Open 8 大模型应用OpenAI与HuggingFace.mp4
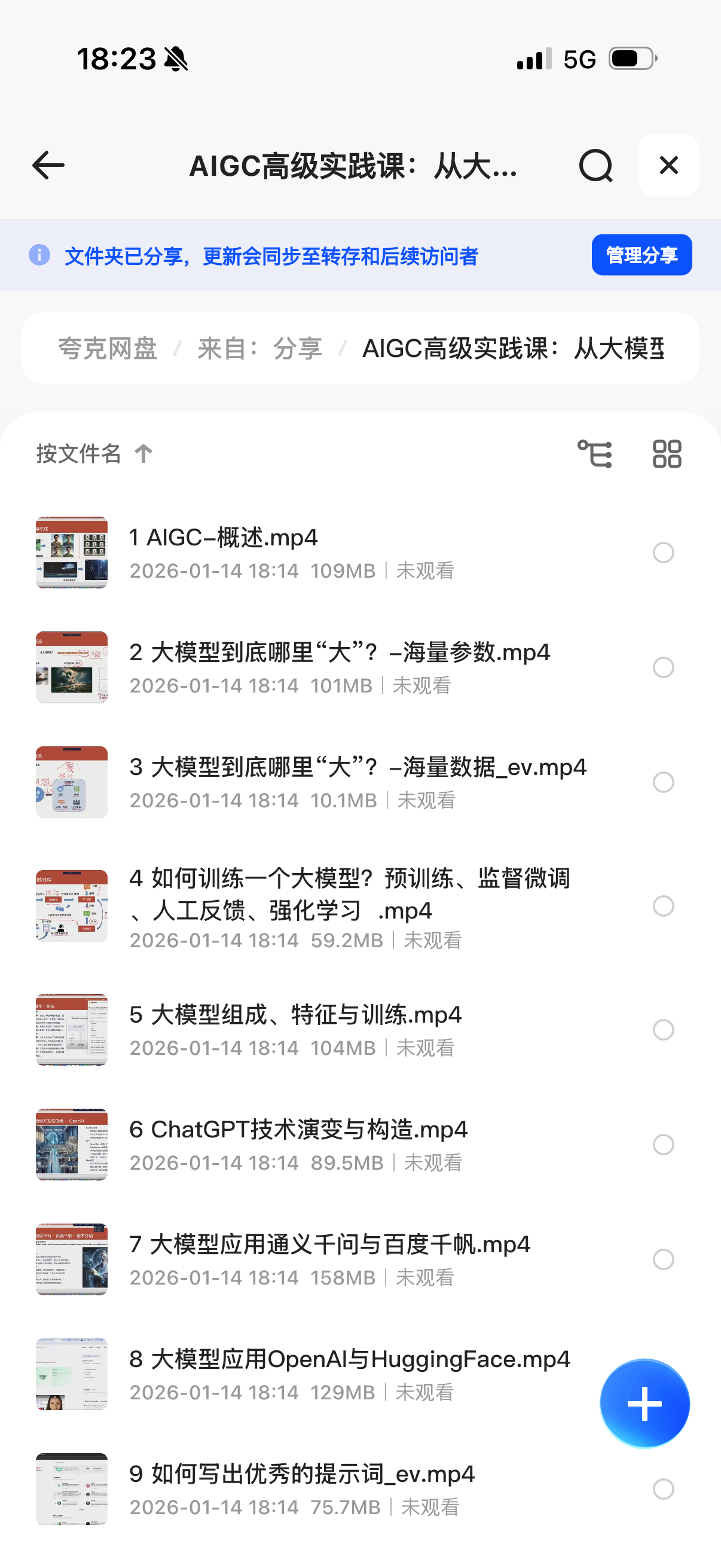The width and height of the screenshot is (721, 1568). click(349, 1359)
